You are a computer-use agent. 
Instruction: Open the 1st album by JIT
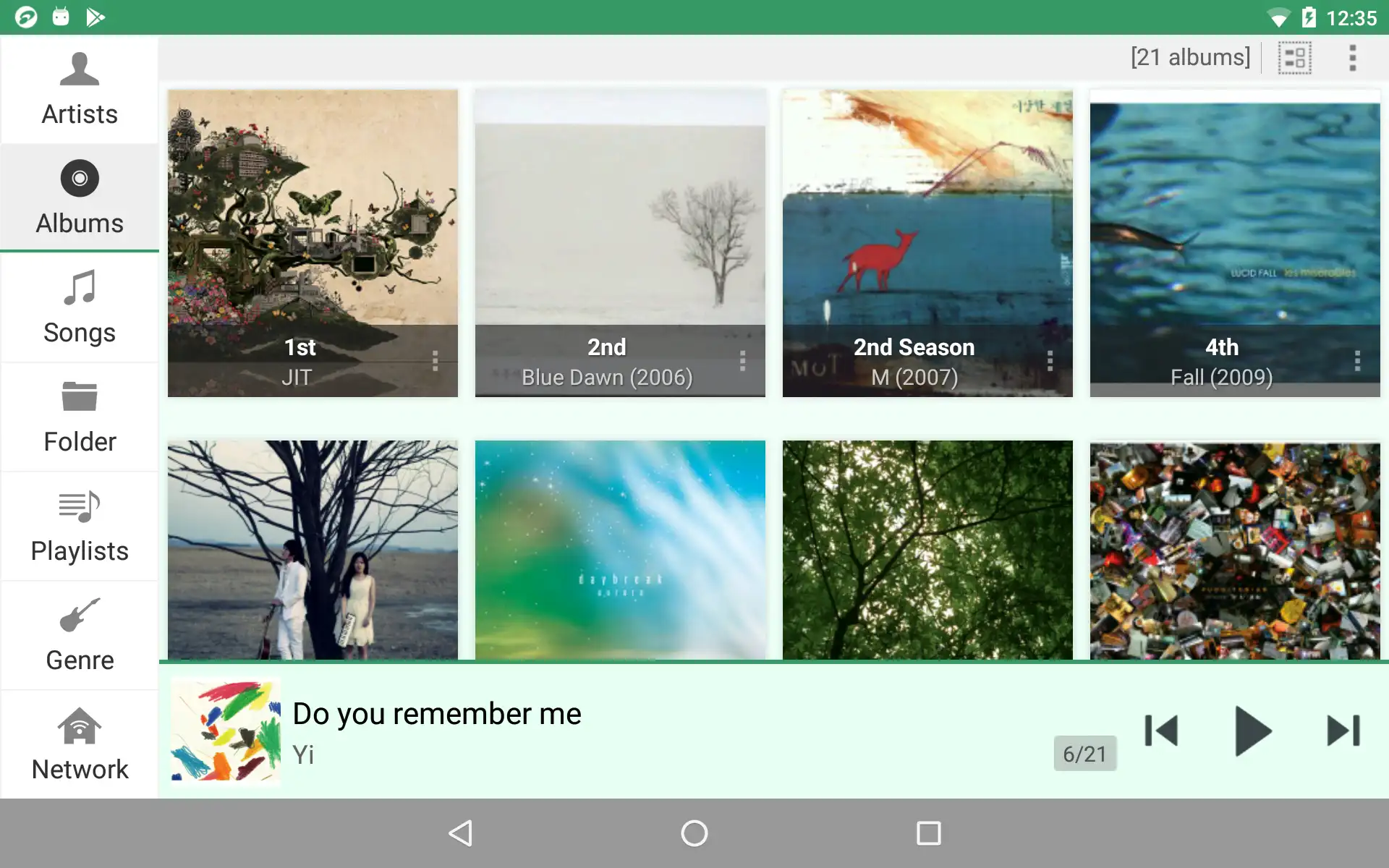pos(313,243)
